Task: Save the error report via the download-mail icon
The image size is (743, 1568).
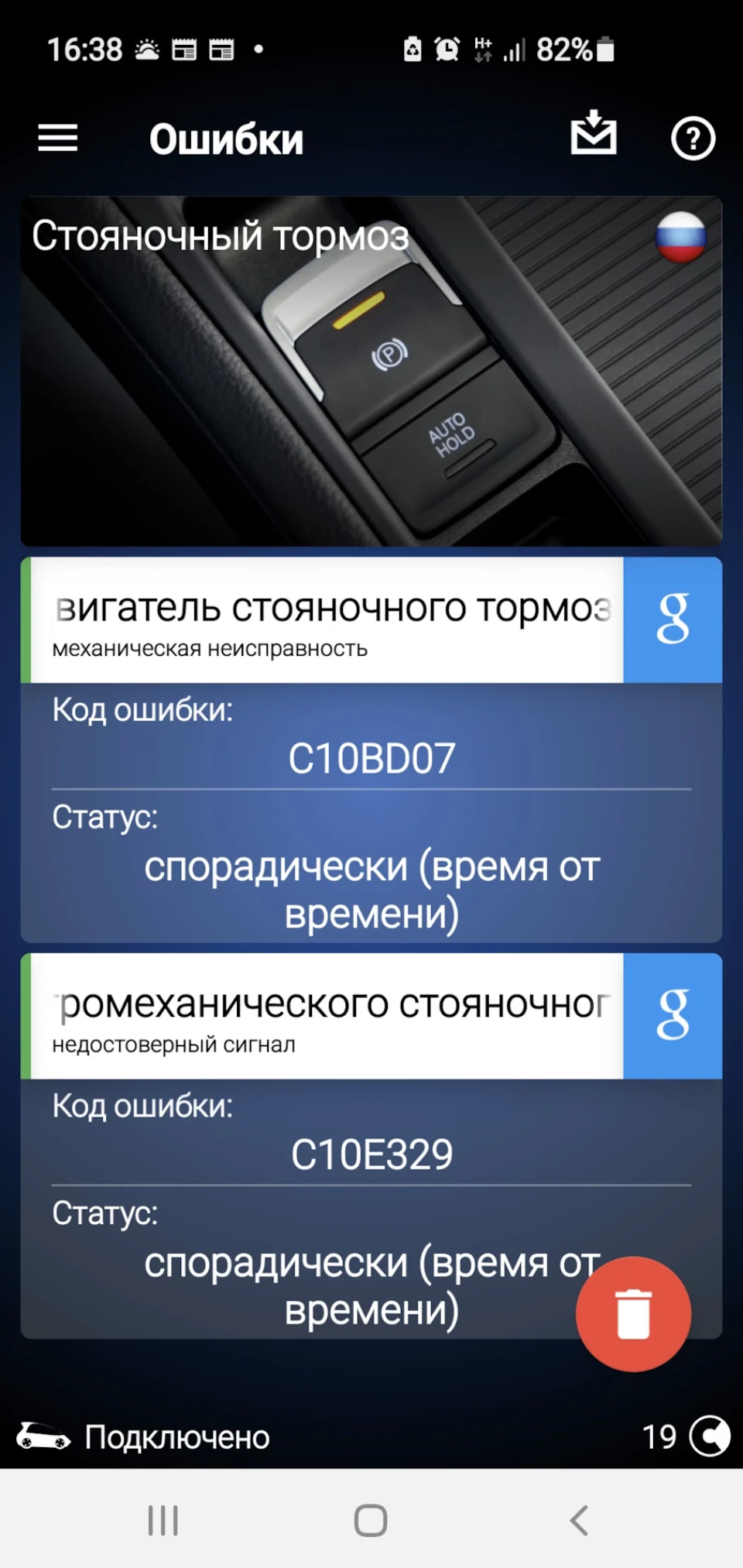Action: (x=594, y=133)
